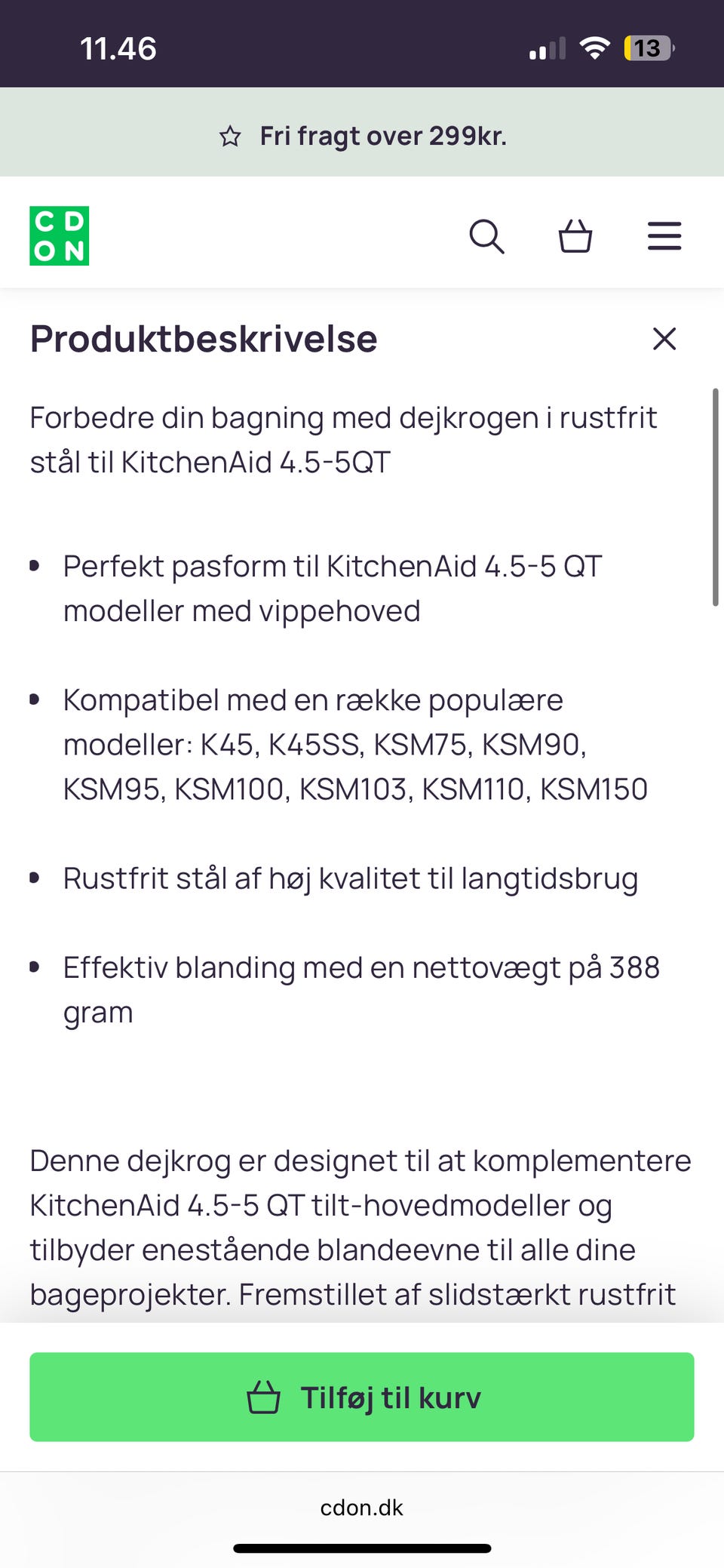Open the shopping basket icon
The image size is (724, 1568).
(575, 236)
